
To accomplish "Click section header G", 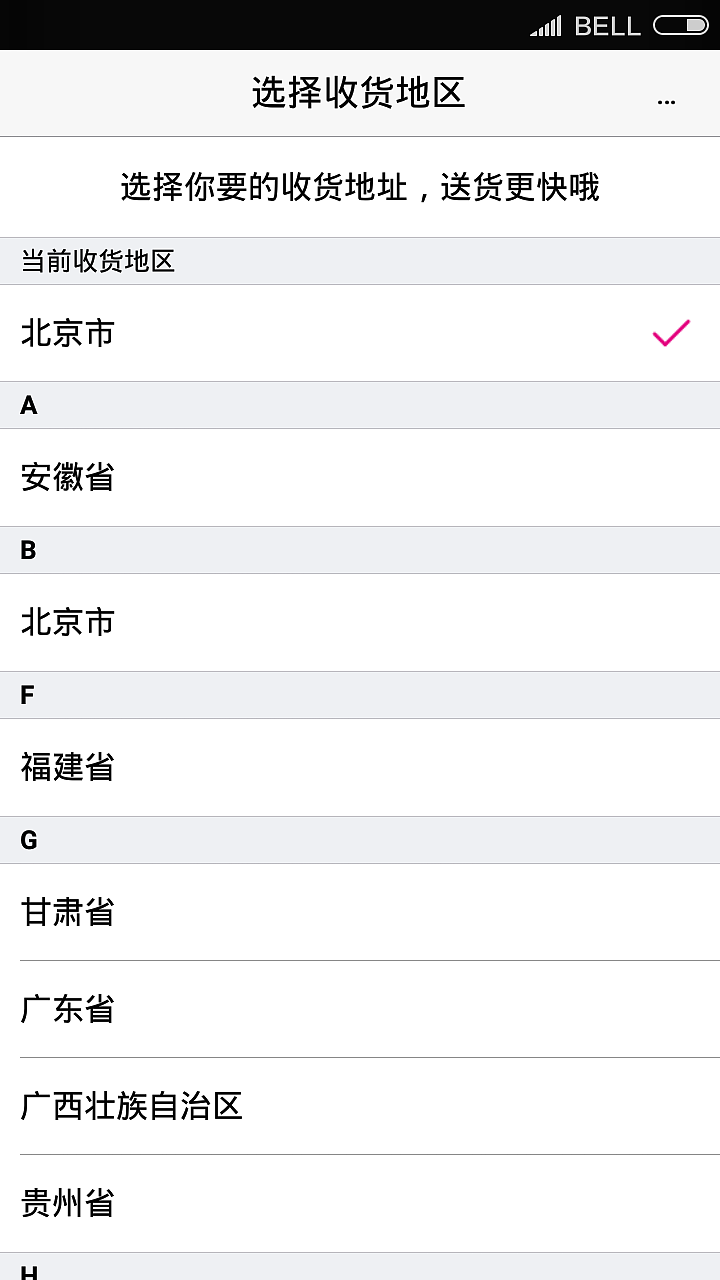I will click(29, 840).
